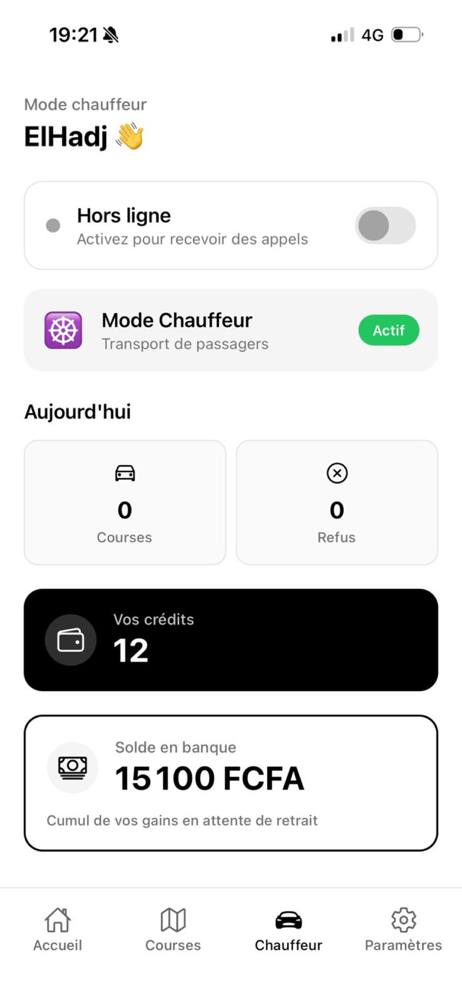Switch to the Courses tab
This screenshot has height=1000, width=462.
(x=173, y=930)
